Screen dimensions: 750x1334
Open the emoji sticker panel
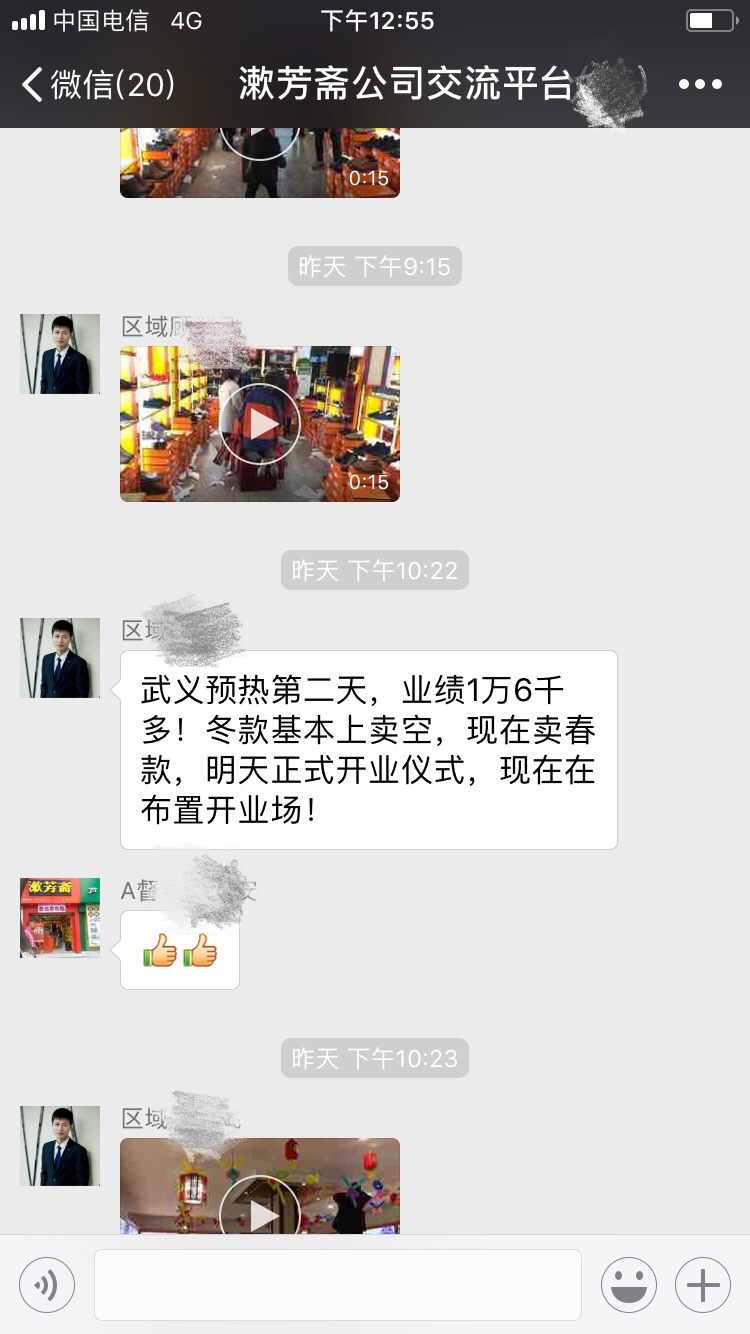pyautogui.click(x=628, y=1285)
